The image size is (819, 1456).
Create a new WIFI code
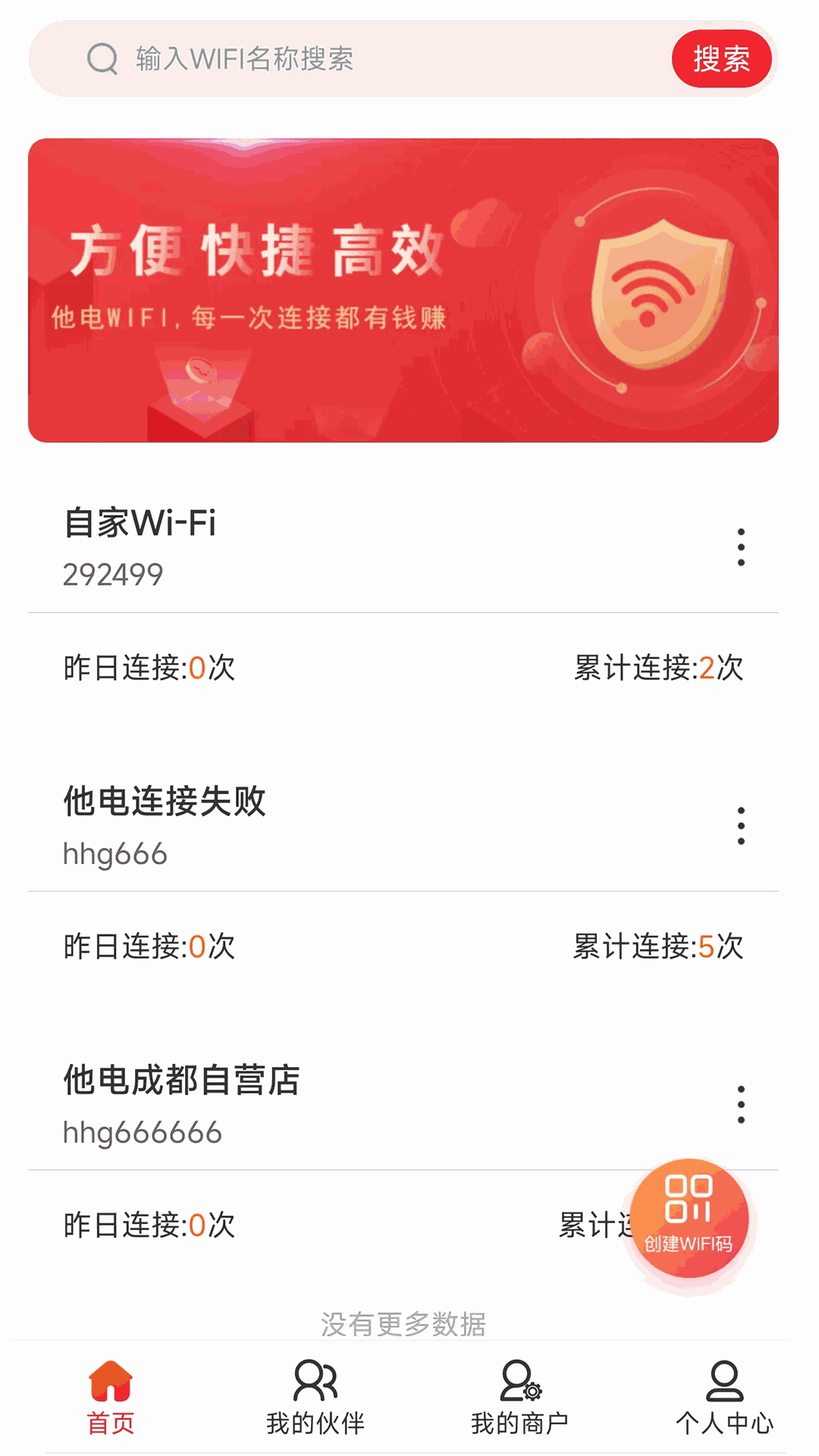[x=689, y=1219]
